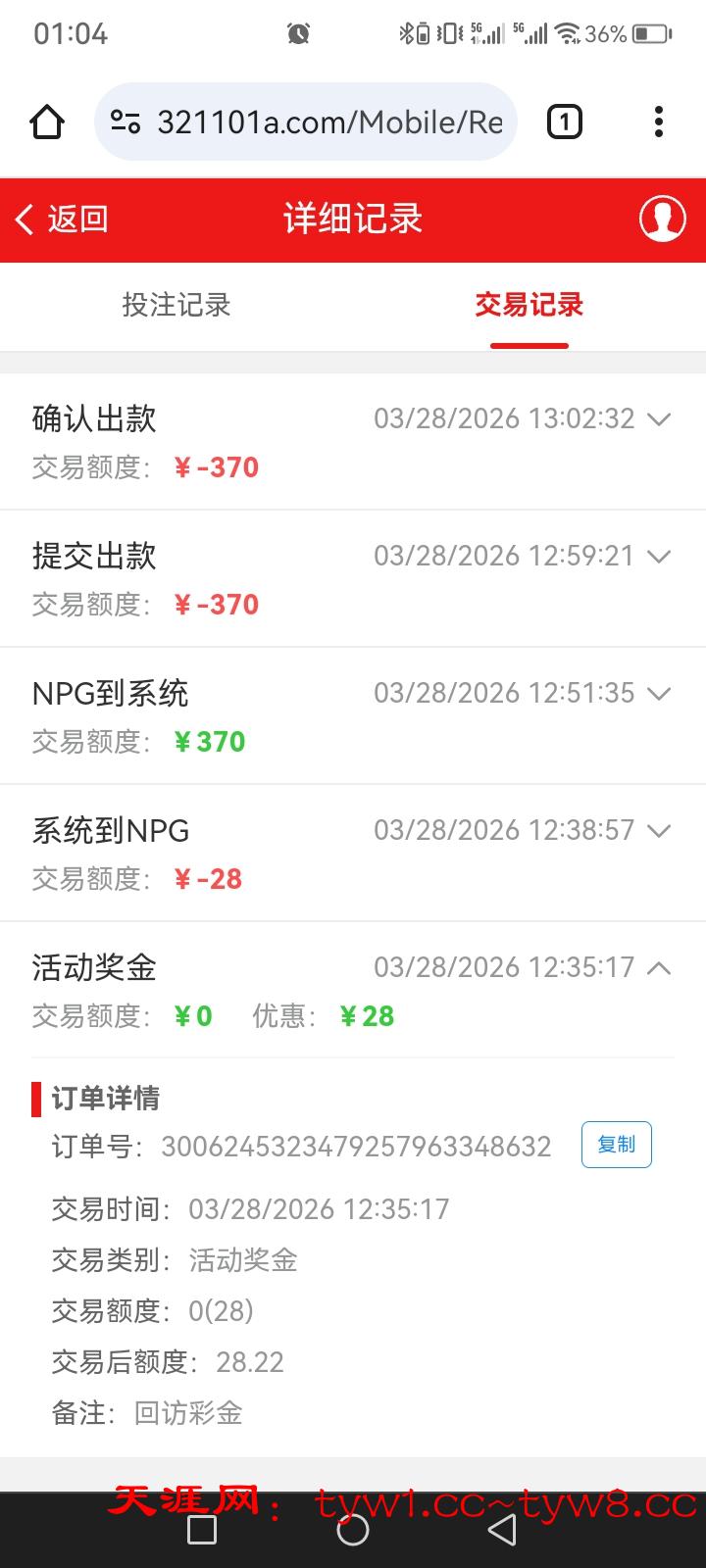This screenshot has height=1568, width=706.
Task: Collapse the 活动奖金 transaction details
Action: tap(659, 968)
